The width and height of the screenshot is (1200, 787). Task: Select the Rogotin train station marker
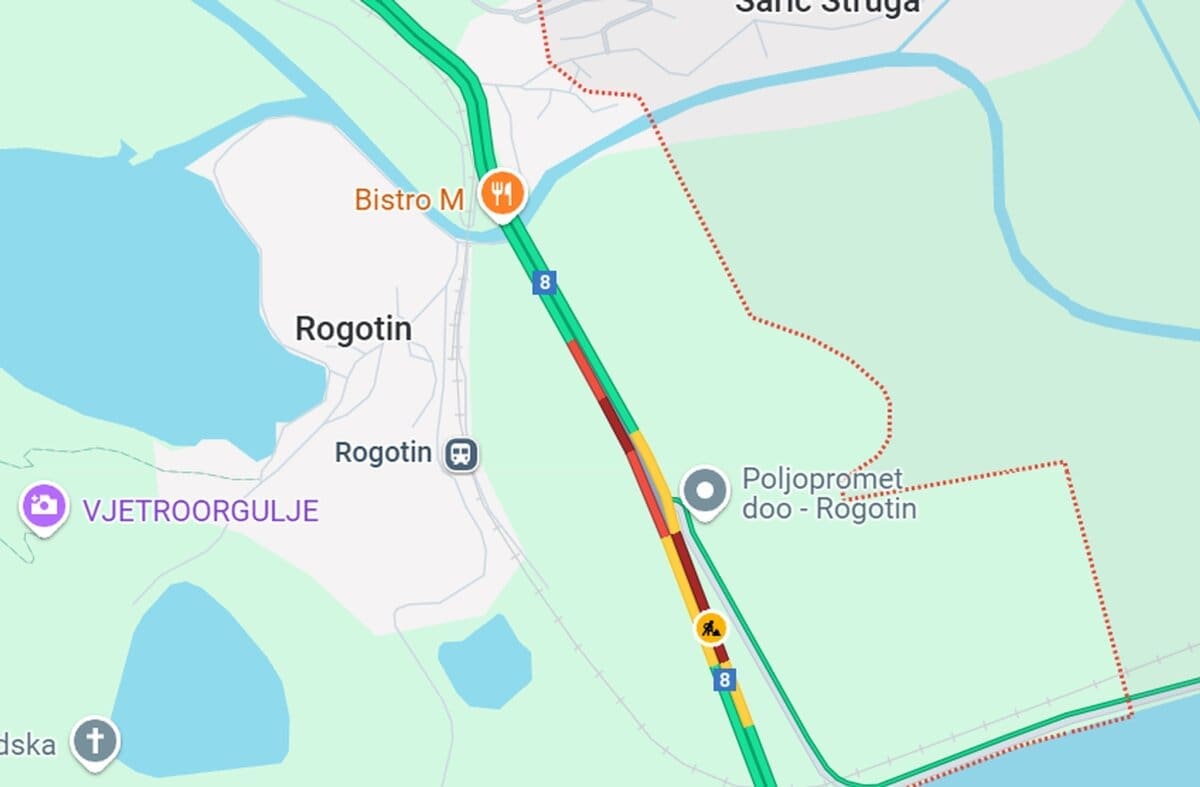[x=460, y=454]
